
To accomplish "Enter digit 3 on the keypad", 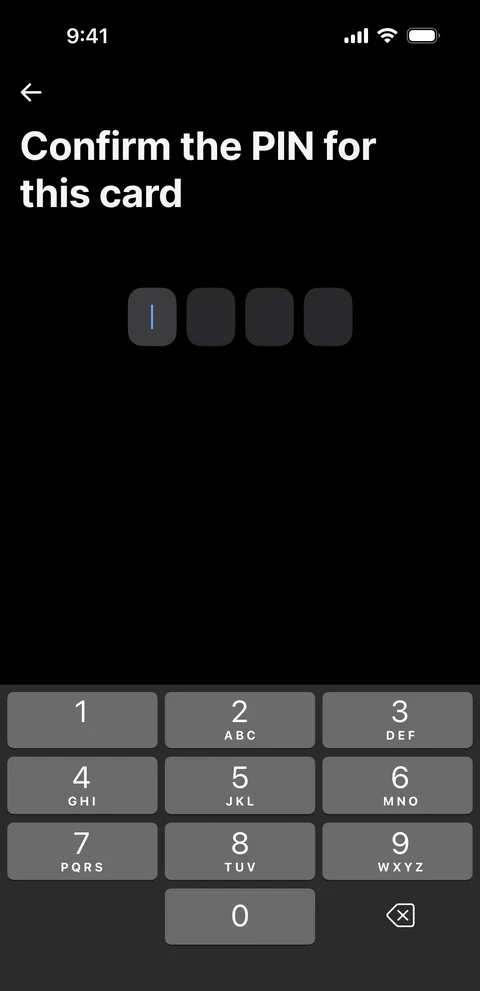I will click(x=397, y=720).
